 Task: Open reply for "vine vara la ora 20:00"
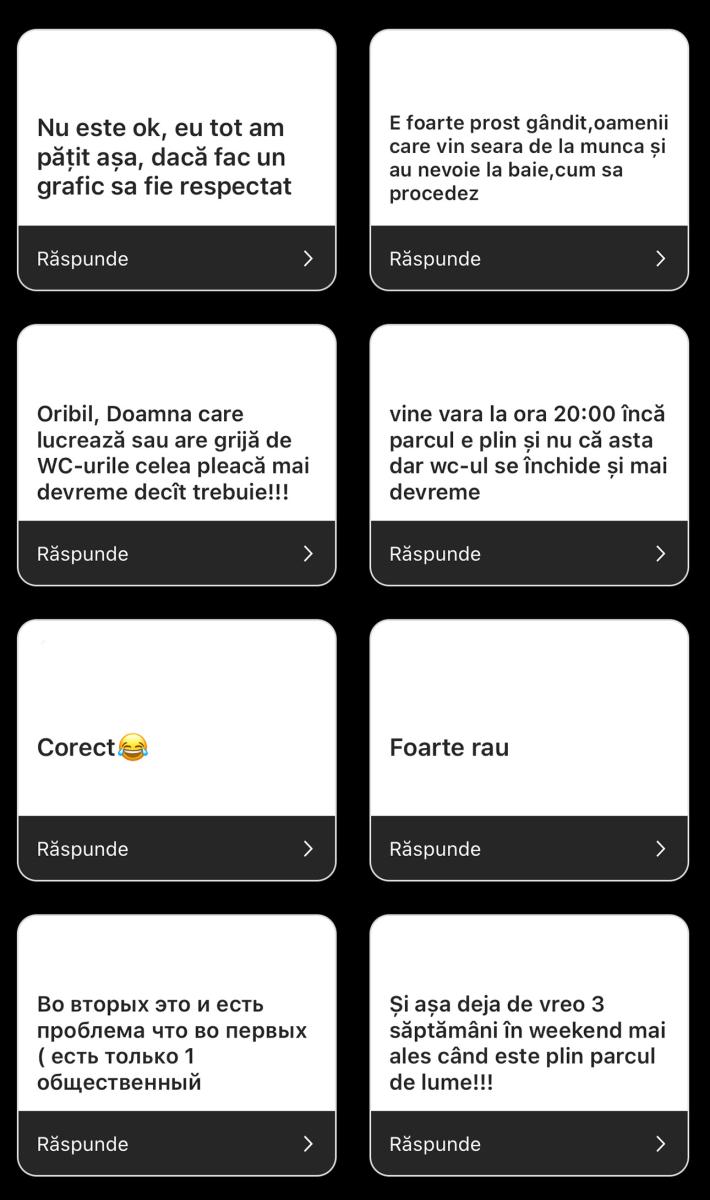click(529, 553)
